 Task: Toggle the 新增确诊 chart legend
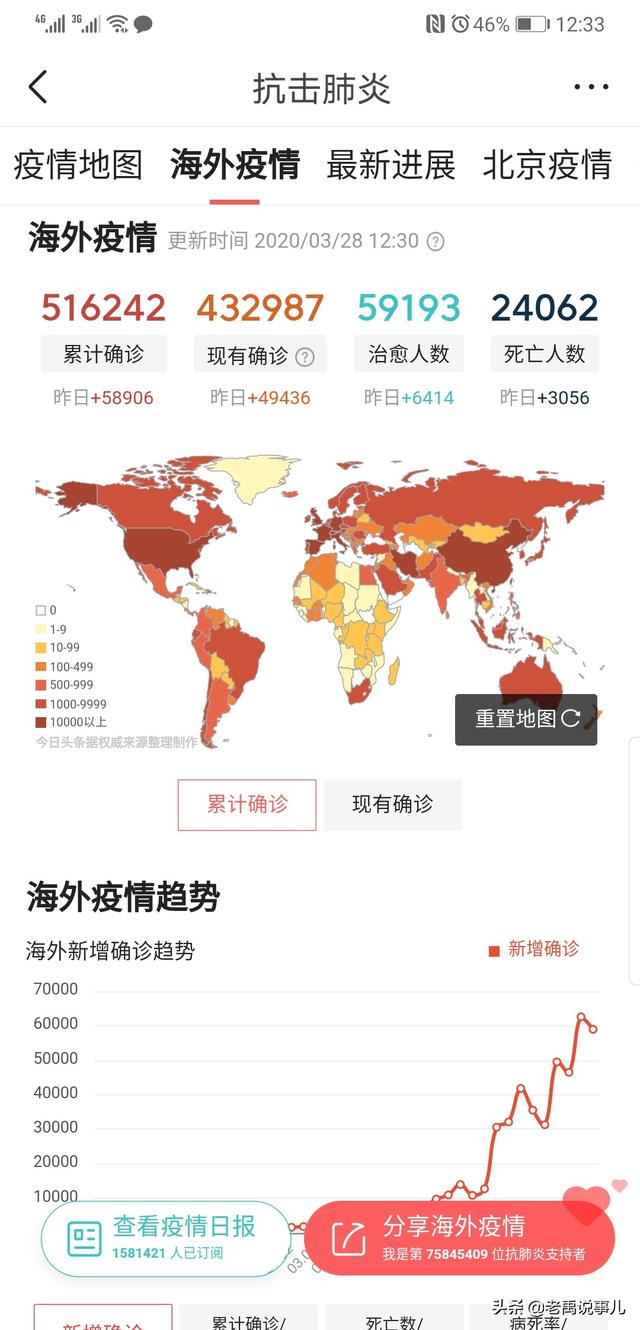pyautogui.click(x=533, y=949)
